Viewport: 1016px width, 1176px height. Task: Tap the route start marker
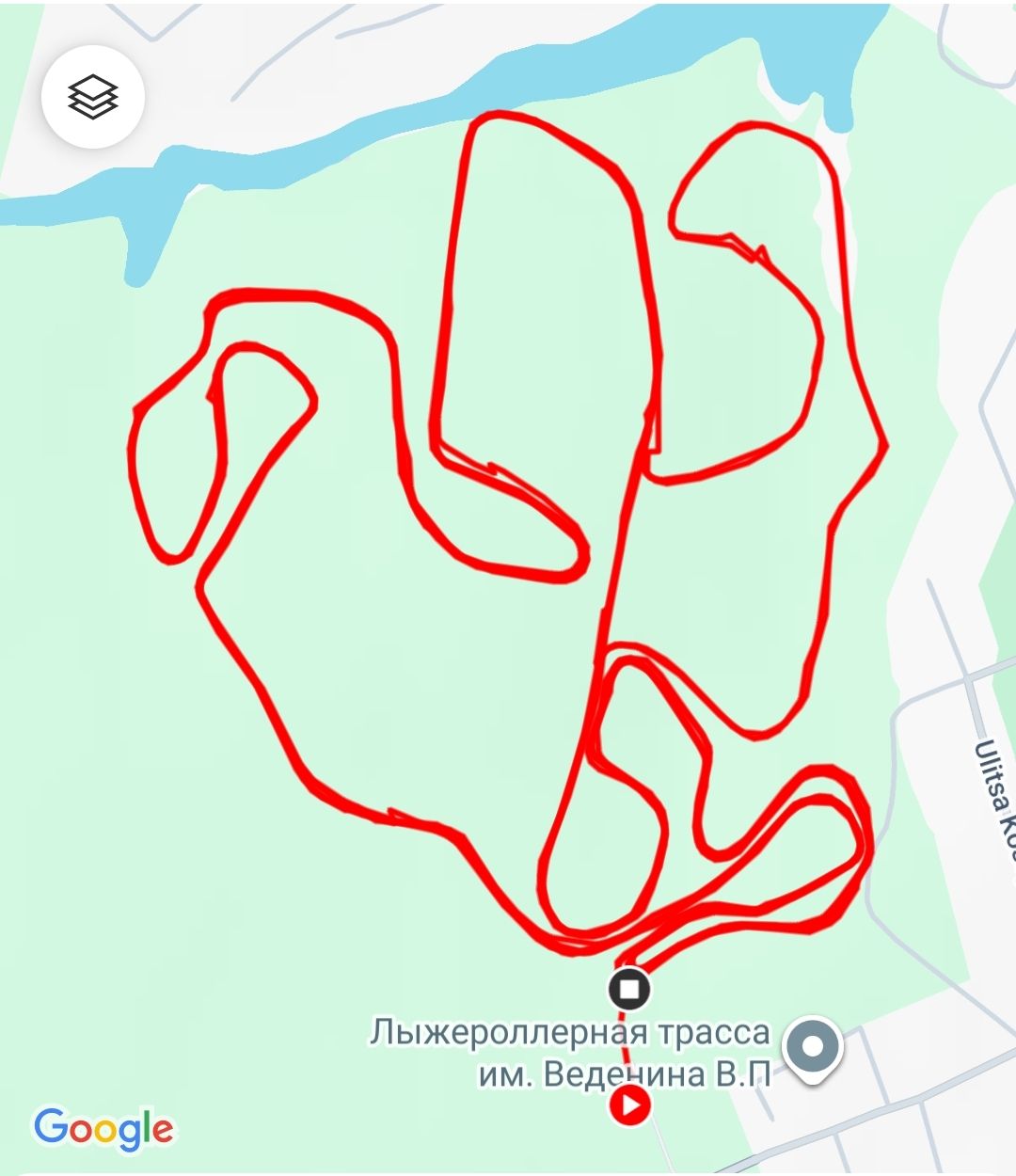coord(630,1104)
